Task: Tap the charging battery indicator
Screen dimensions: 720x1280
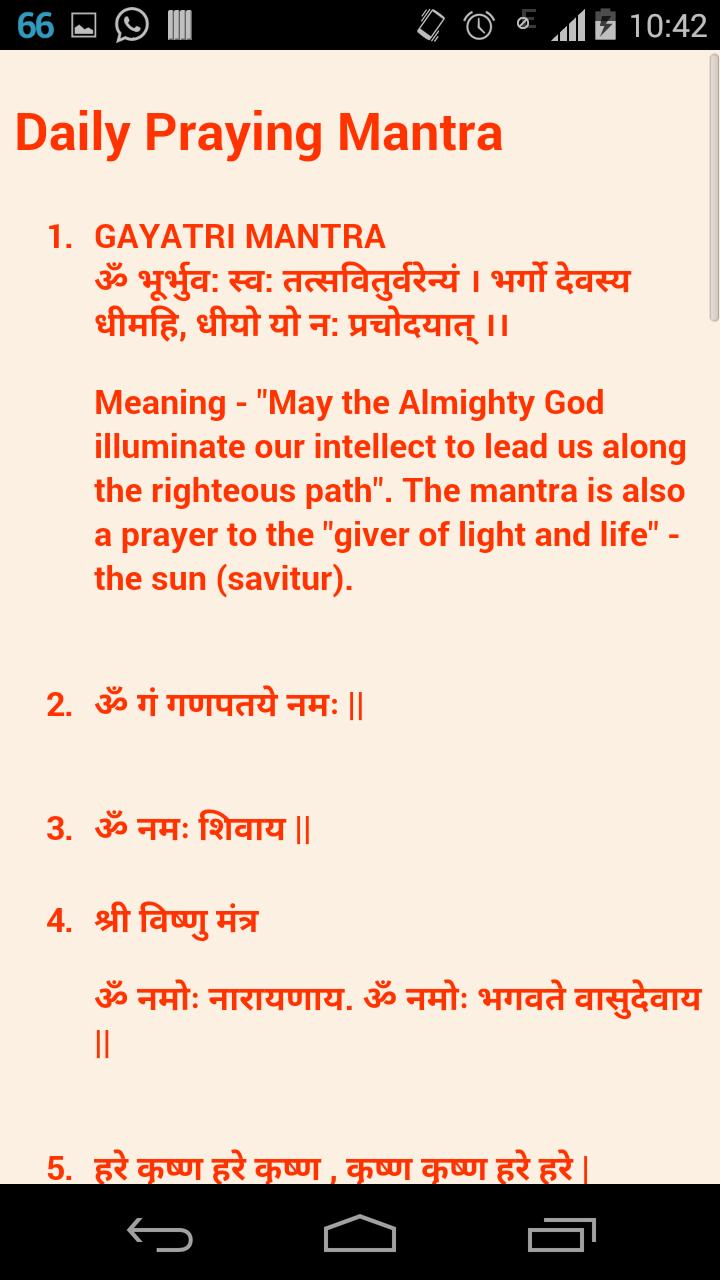Action: 613,25
